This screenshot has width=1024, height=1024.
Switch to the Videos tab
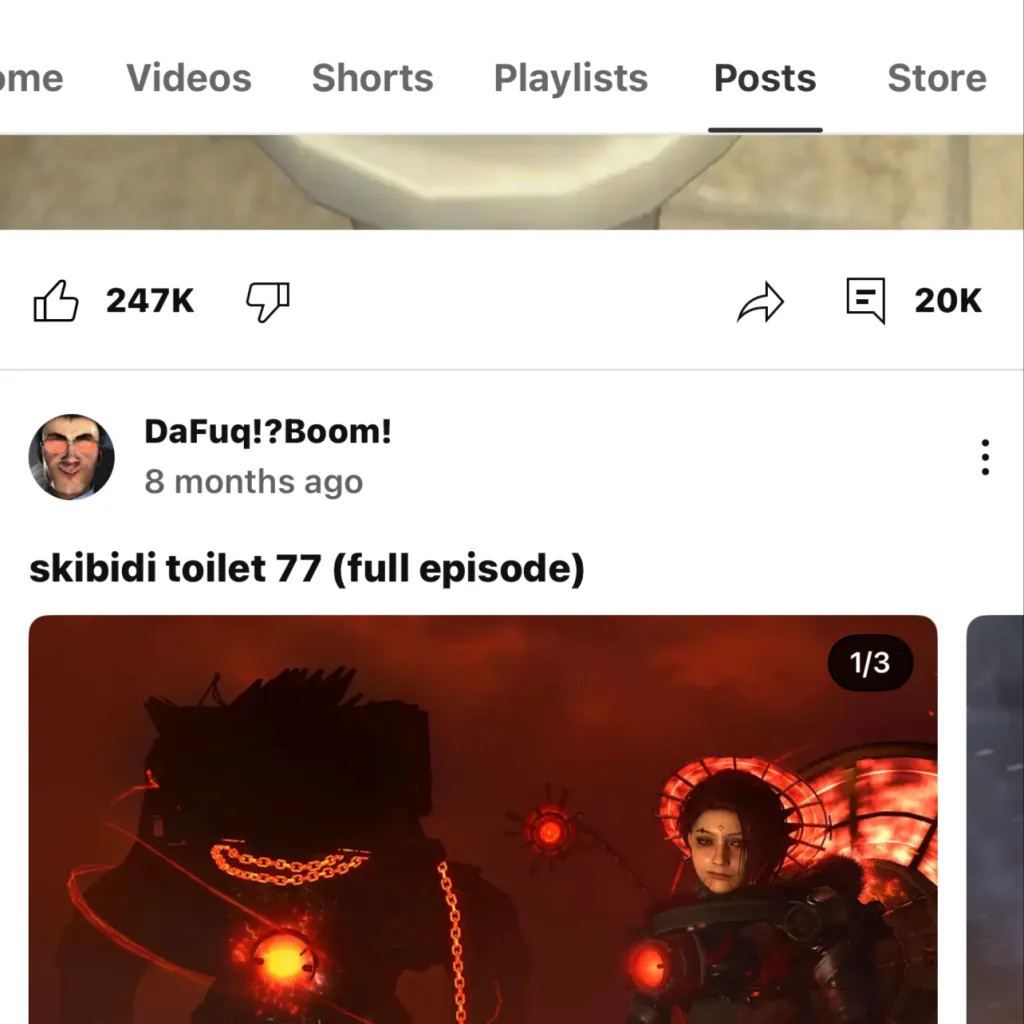tap(189, 78)
